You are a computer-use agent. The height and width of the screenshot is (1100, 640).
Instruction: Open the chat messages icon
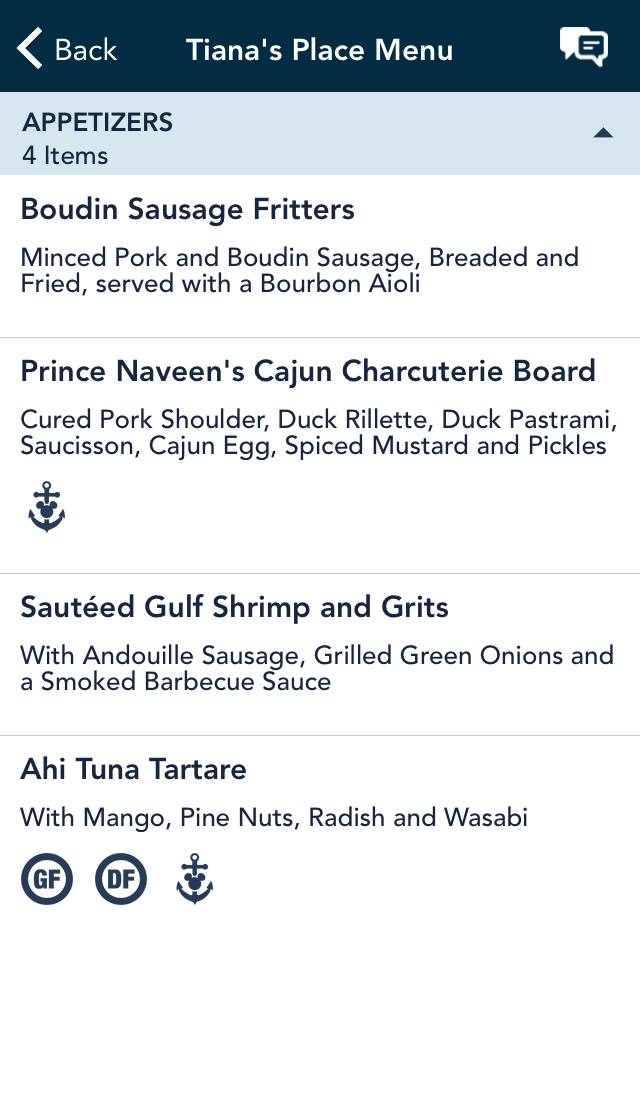583,48
